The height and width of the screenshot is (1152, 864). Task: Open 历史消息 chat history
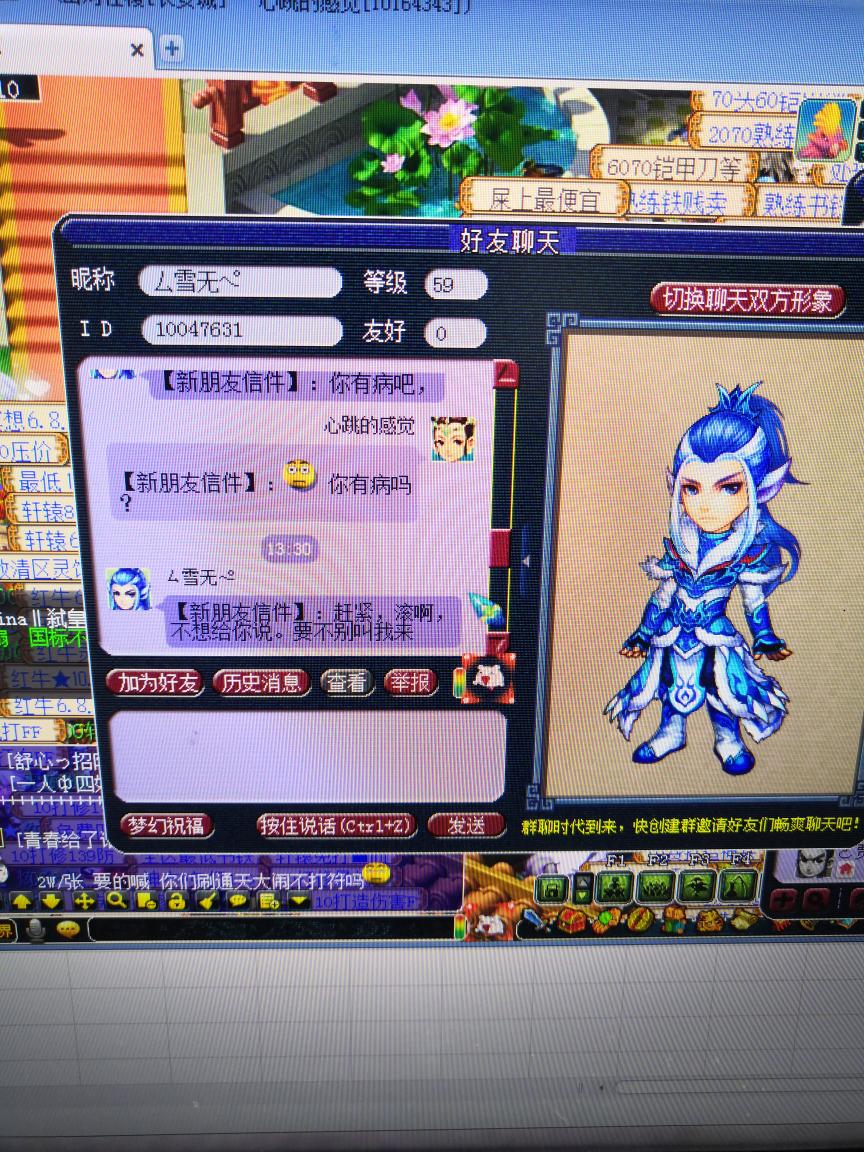pyautogui.click(x=260, y=683)
